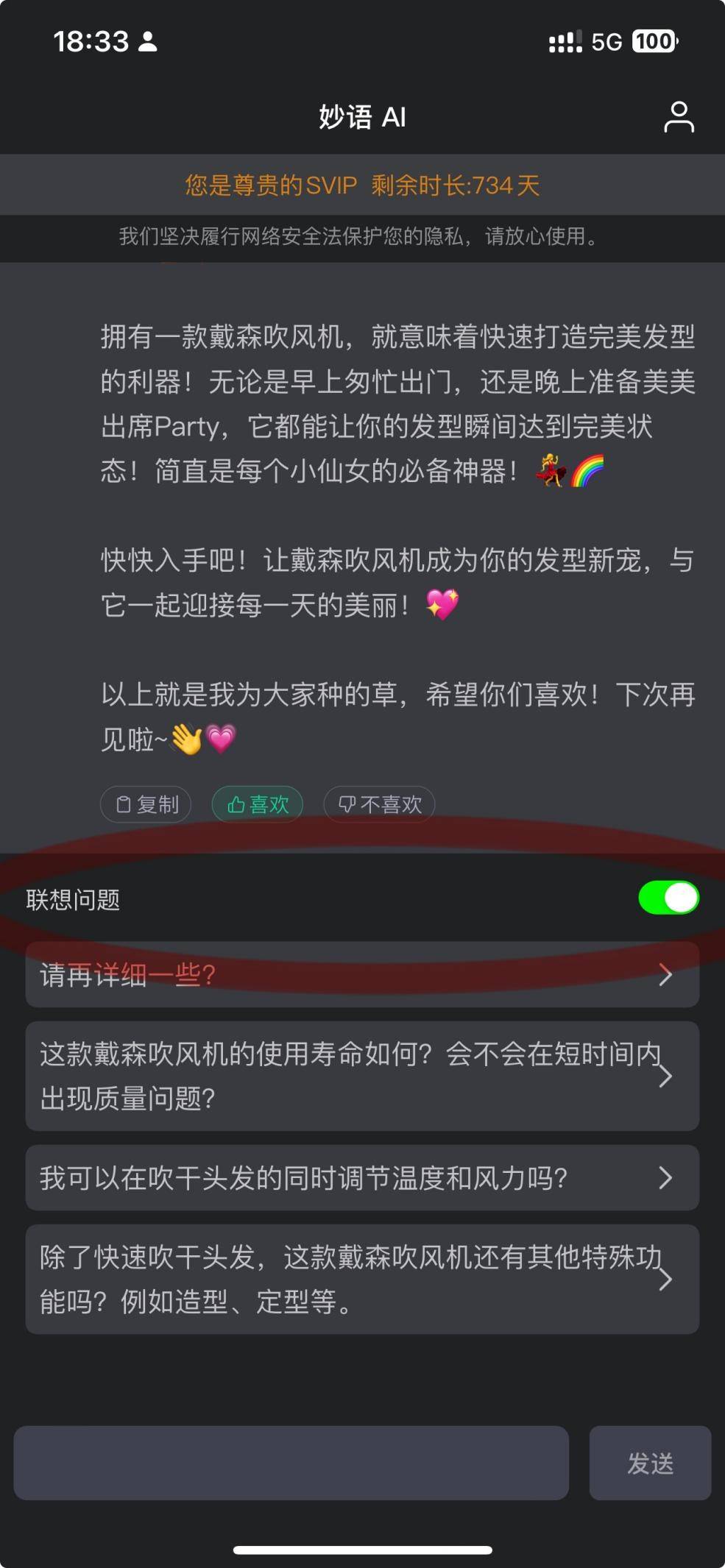This screenshot has height=1568, width=725.
Task: Expand the hair dryer lifespan question
Action: pyautogui.click(x=362, y=1076)
